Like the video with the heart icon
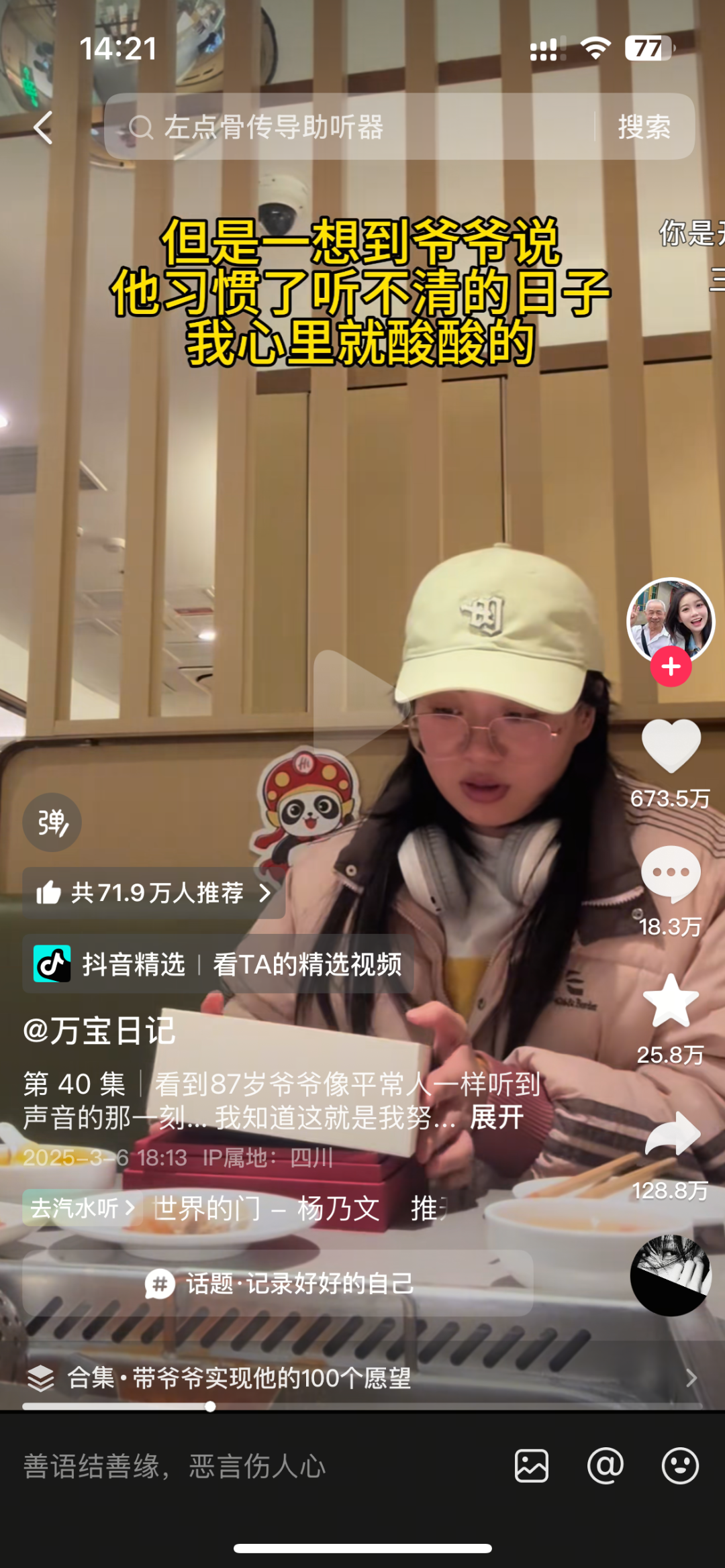 (x=671, y=745)
